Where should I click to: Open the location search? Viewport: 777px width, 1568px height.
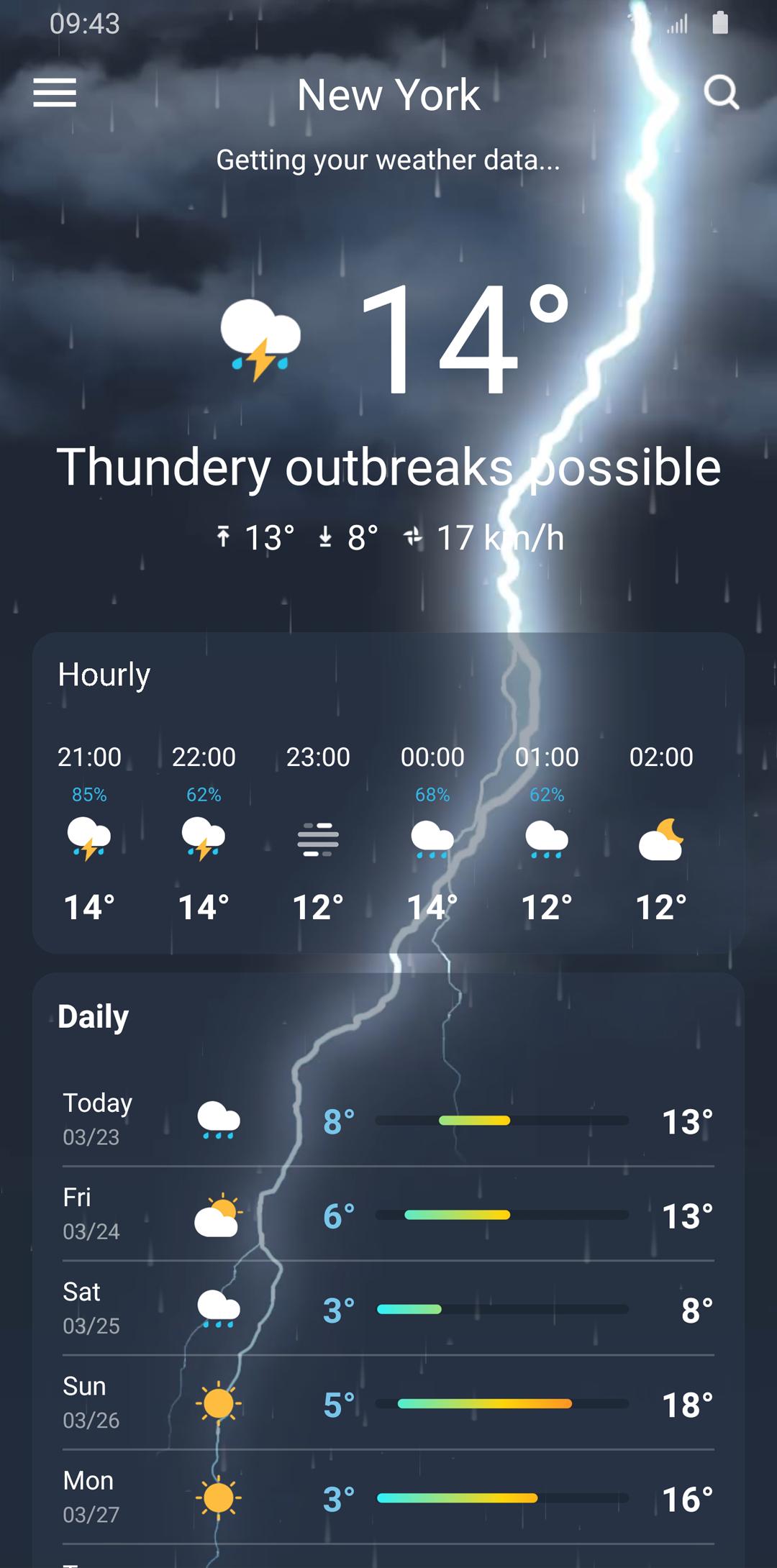(x=722, y=94)
